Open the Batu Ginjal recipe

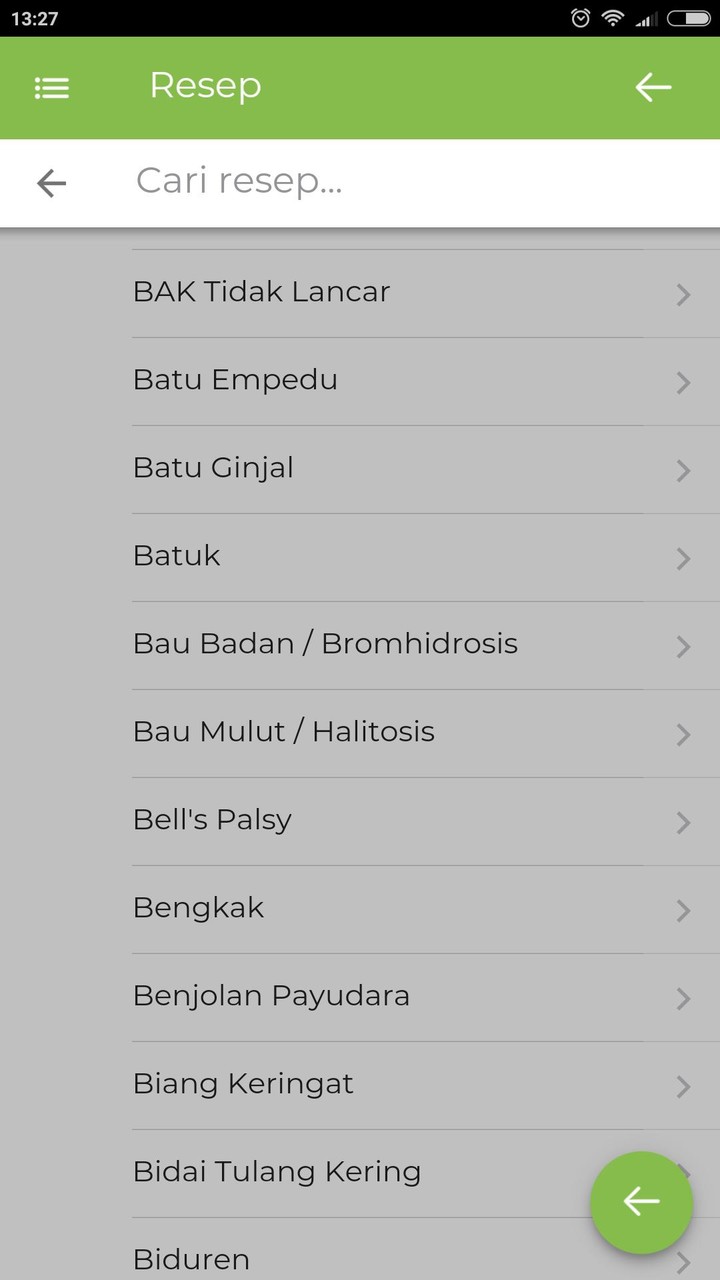[213, 467]
